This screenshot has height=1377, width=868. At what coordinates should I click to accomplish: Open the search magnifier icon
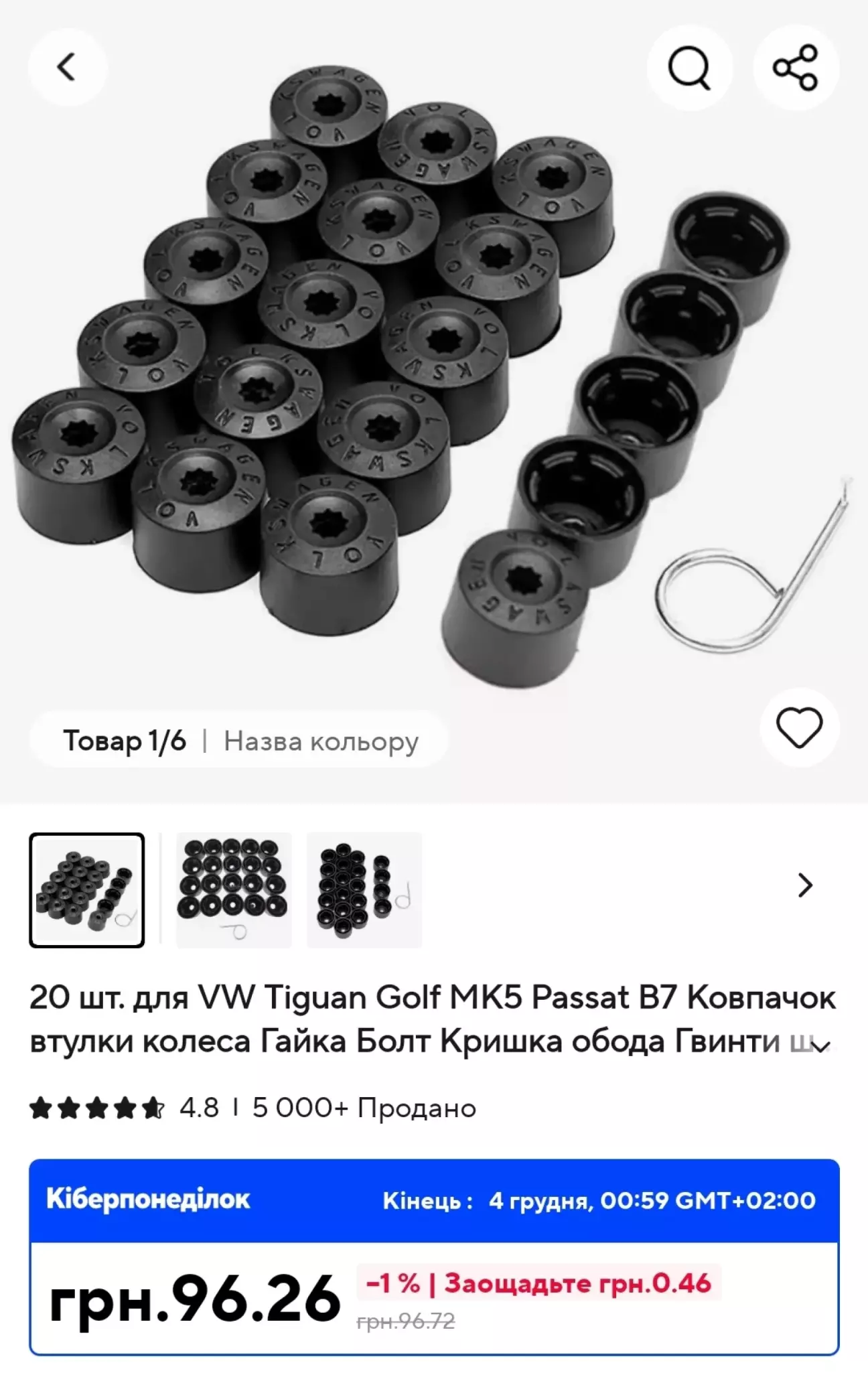tap(689, 68)
